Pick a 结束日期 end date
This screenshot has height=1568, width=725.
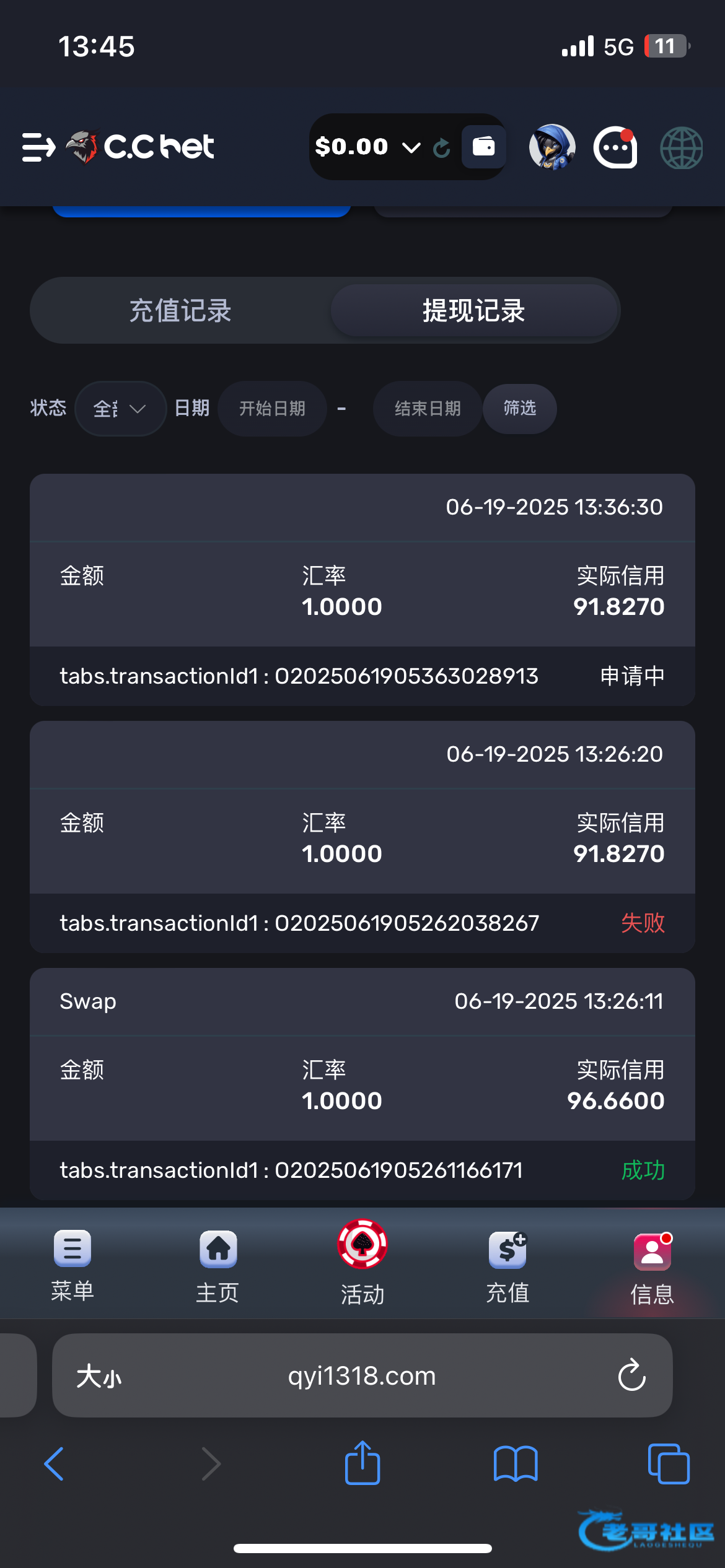coord(428,409)
